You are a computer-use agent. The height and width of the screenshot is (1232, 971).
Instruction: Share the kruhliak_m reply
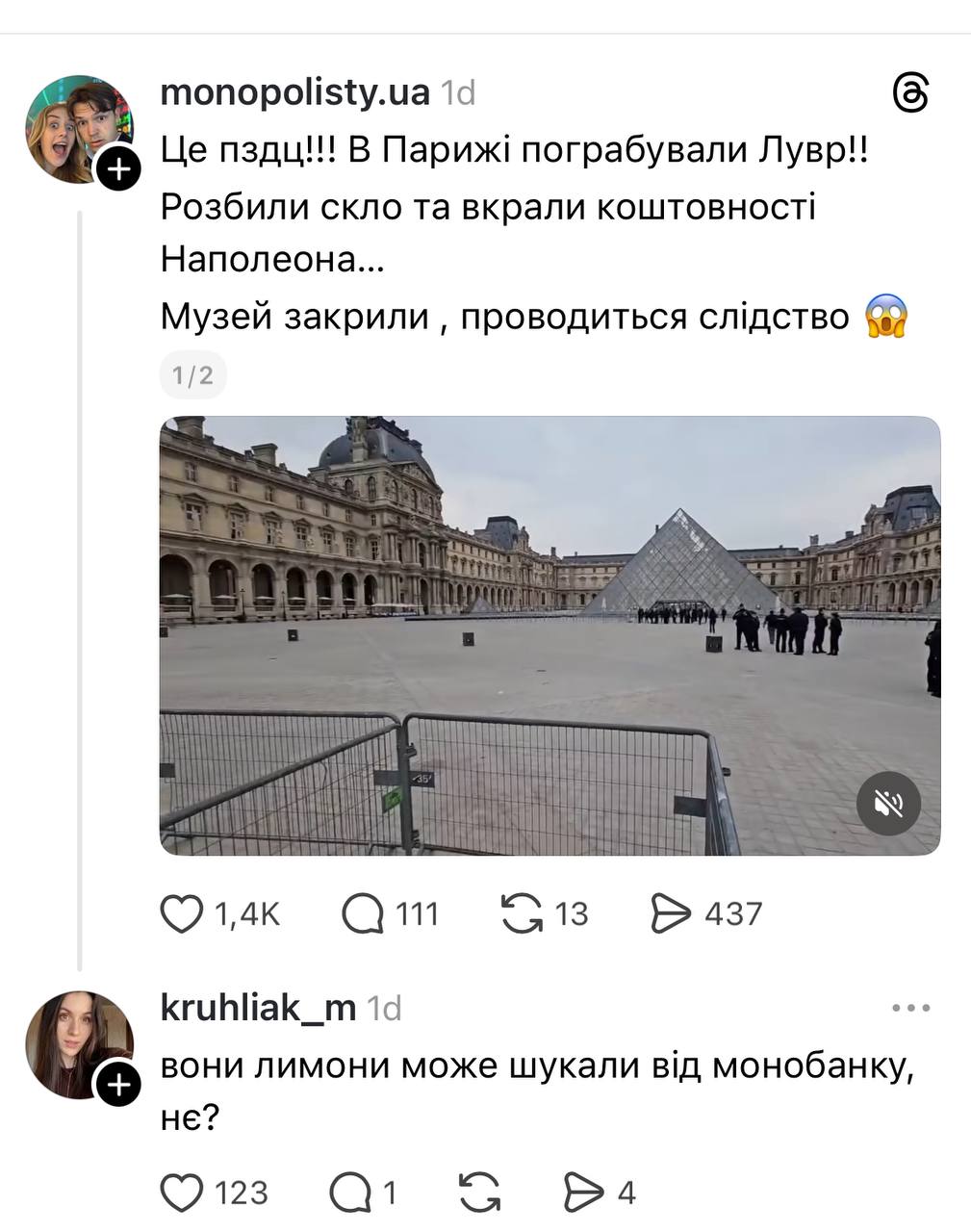[583, 1193]
